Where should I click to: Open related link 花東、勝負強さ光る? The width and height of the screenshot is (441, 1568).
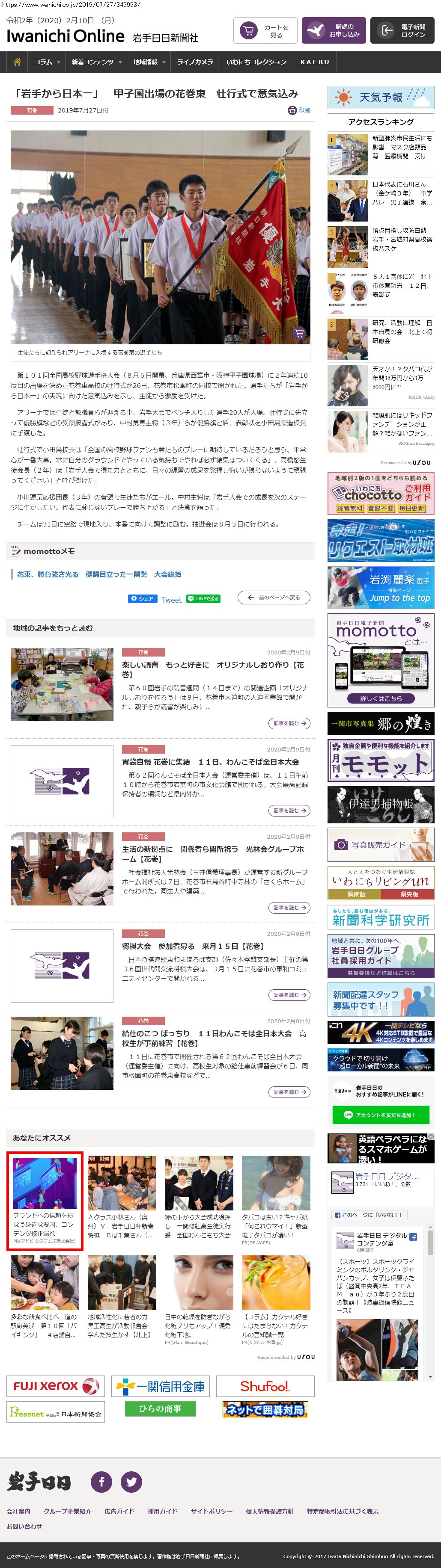pyautogui.click(x=48, y=574)
